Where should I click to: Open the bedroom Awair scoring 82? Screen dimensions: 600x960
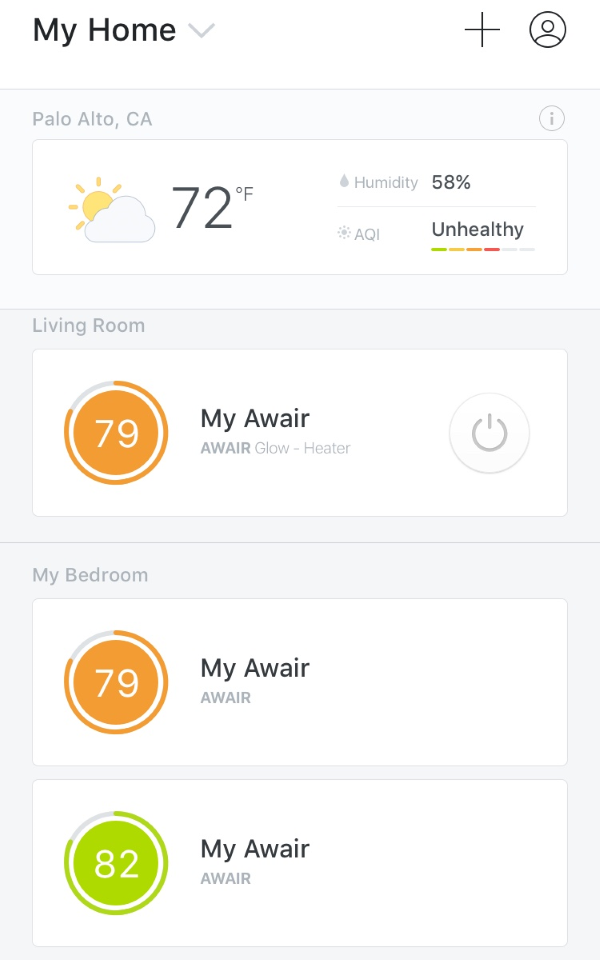click(300, 863)
